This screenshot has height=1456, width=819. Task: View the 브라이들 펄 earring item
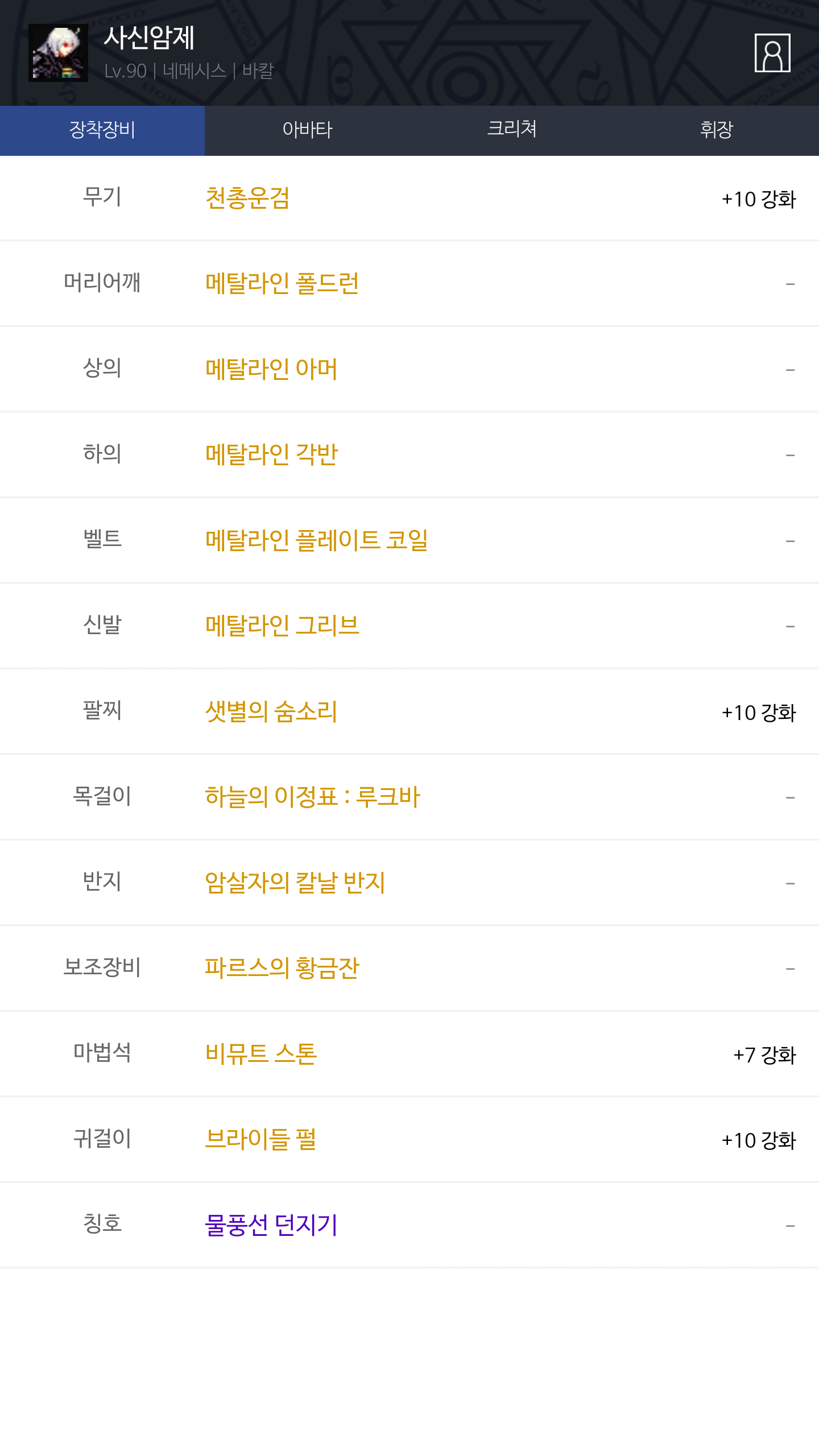[260, 1139]
